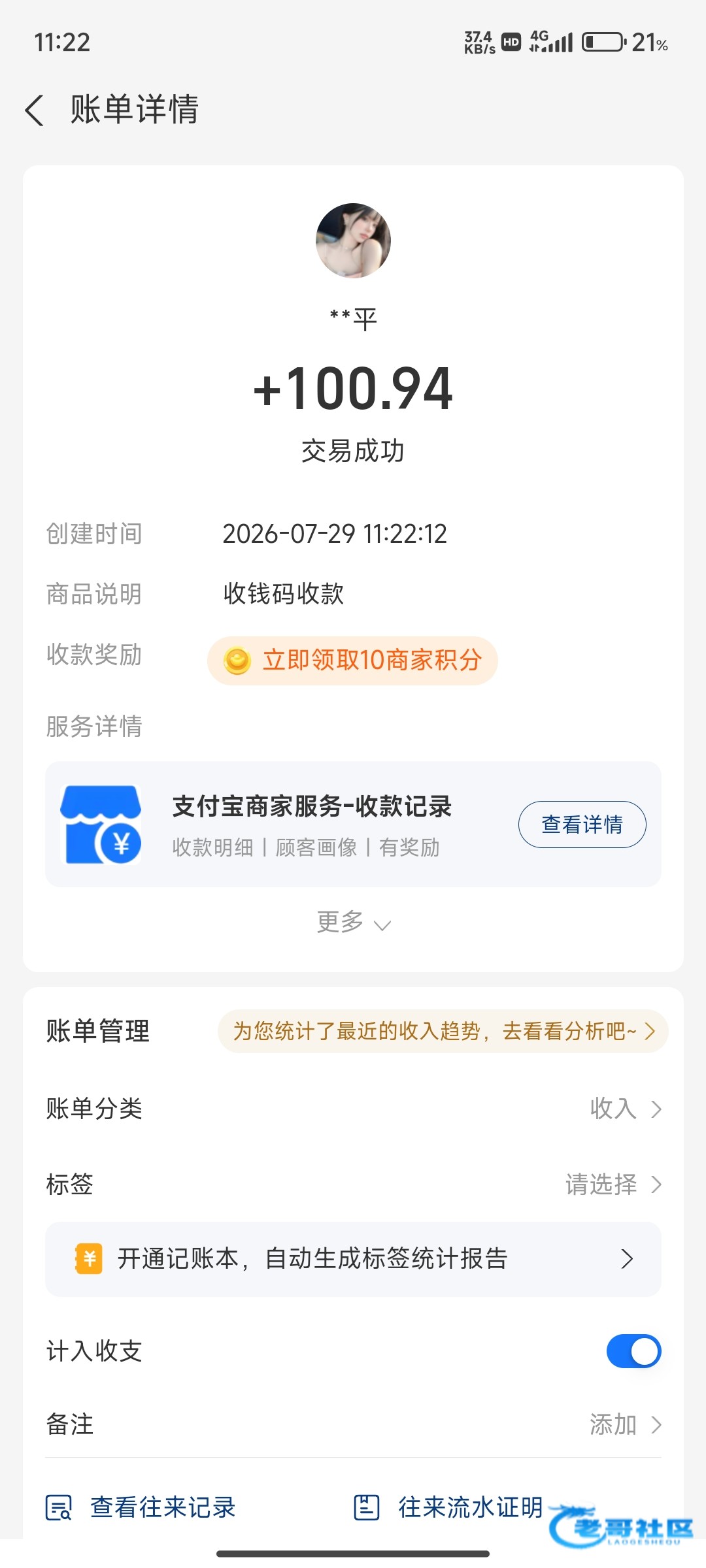Add a note via the 备注 row
706x1568 pixels.
click(353, 1424)
